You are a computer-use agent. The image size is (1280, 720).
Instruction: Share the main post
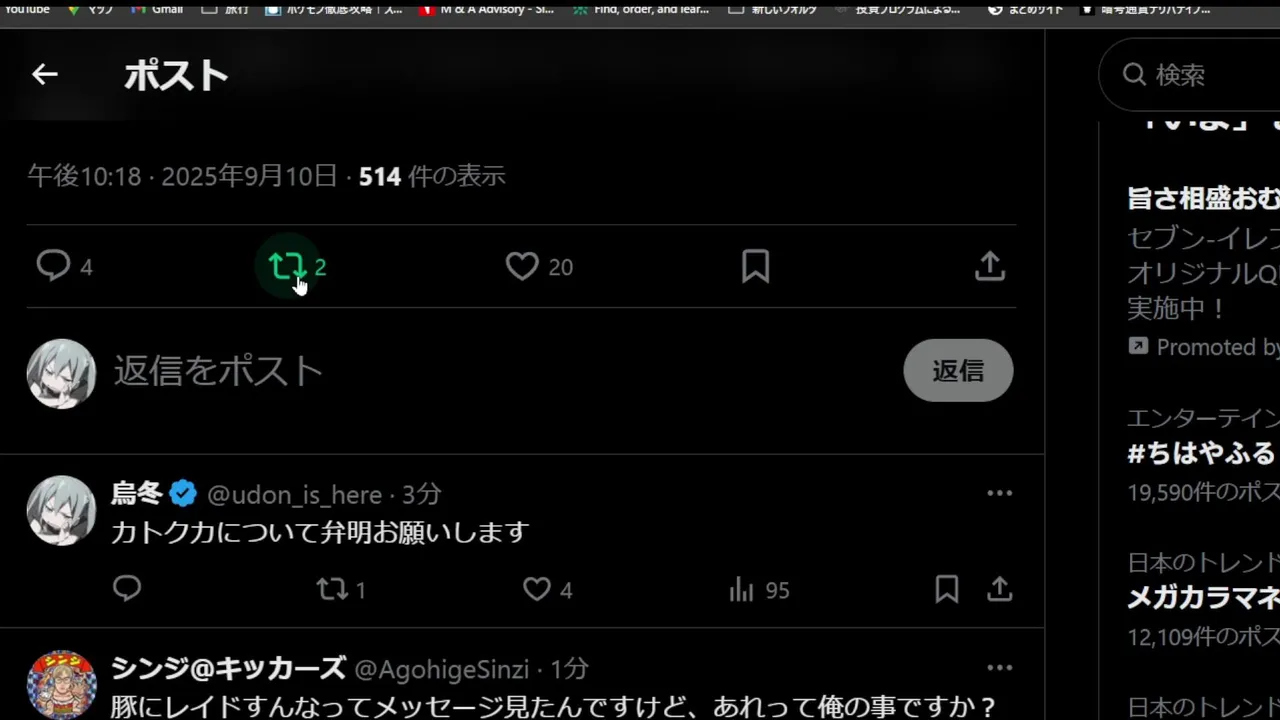coord(989,266)
